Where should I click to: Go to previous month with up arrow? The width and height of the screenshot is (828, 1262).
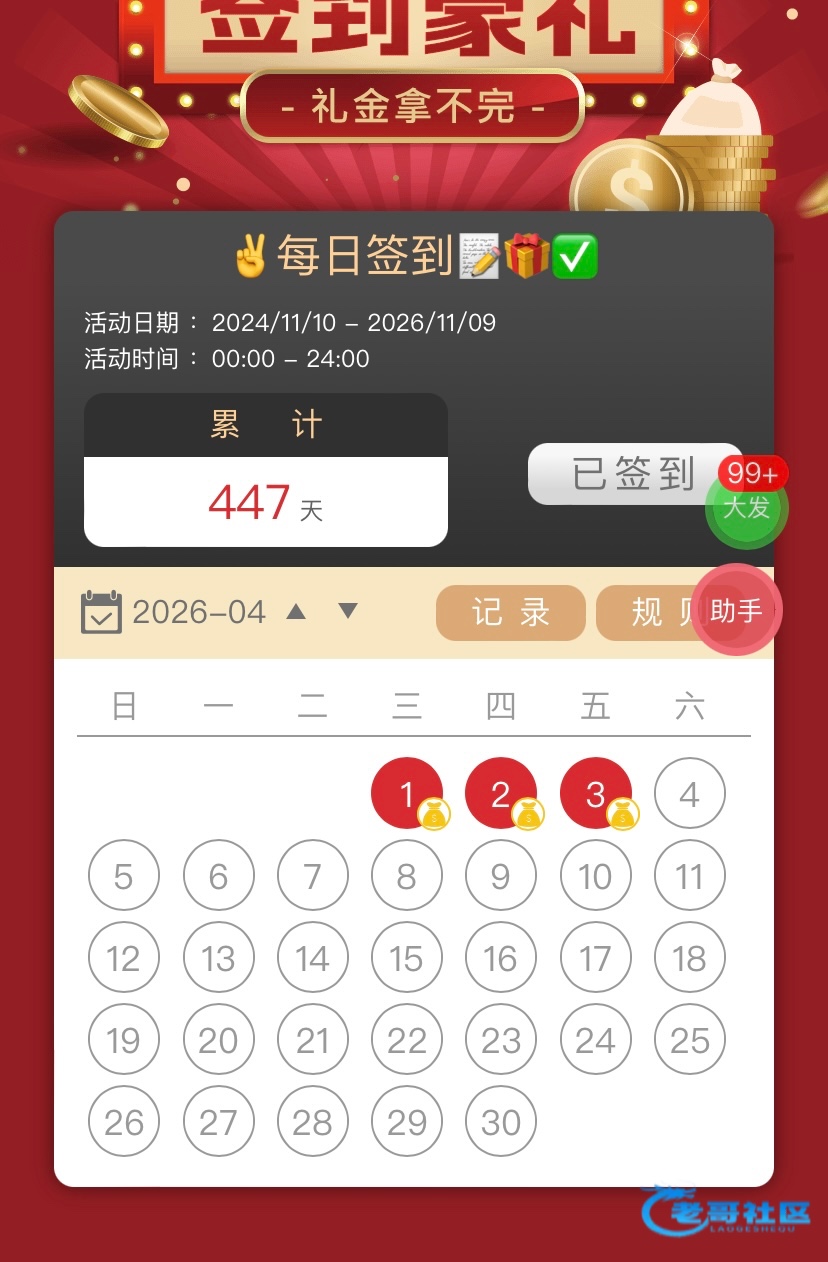296,611
